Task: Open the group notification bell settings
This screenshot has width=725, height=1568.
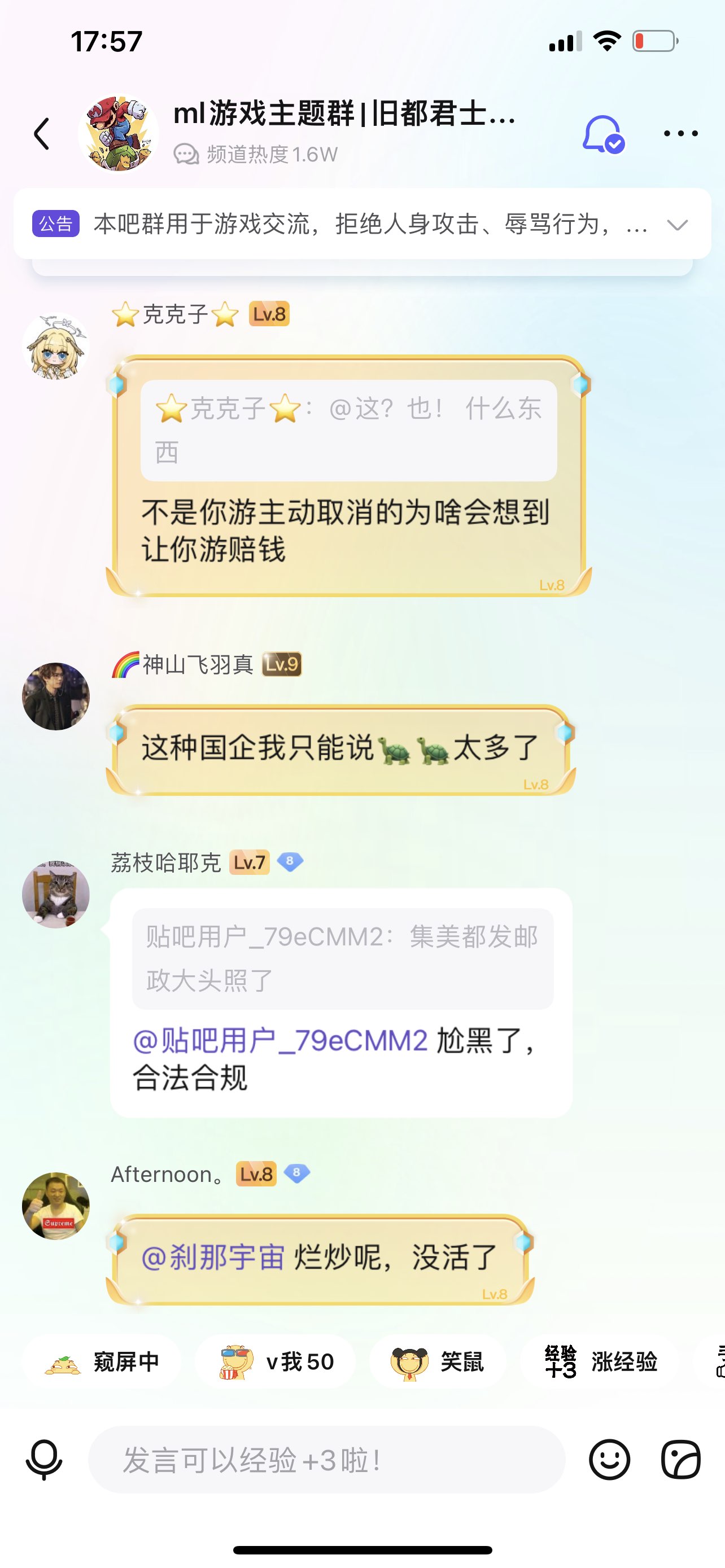Action: 602,134
